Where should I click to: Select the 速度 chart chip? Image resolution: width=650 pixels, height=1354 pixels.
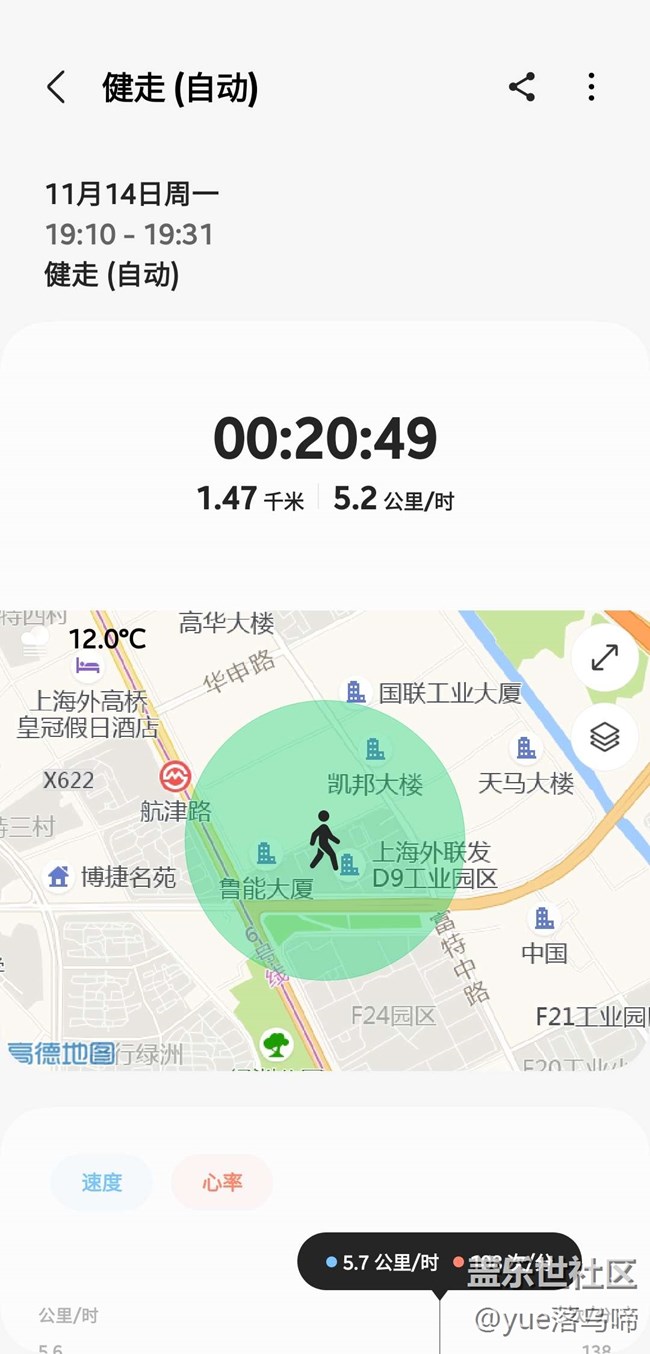102,1183
